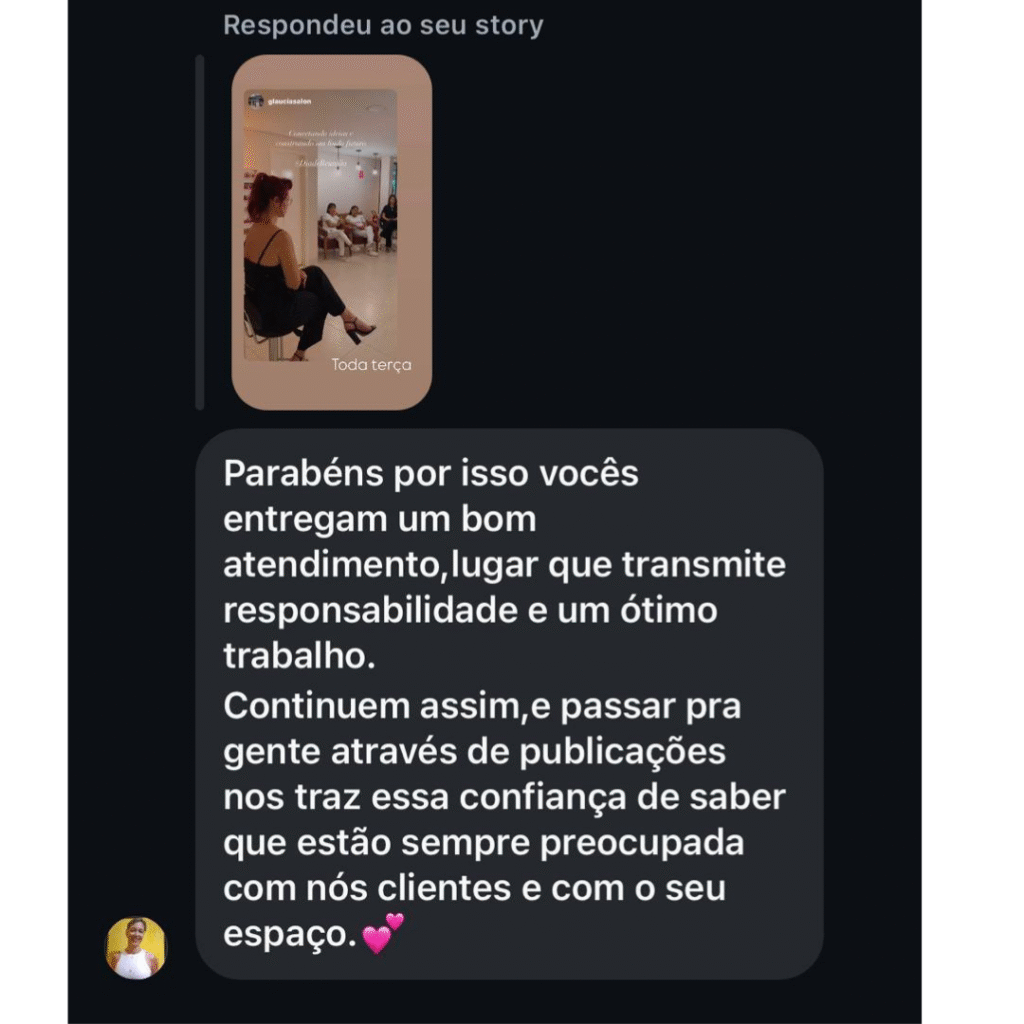Open the sender's profile picture
This screenshot has height=1024, width=1024.
[x=136, y=947]
